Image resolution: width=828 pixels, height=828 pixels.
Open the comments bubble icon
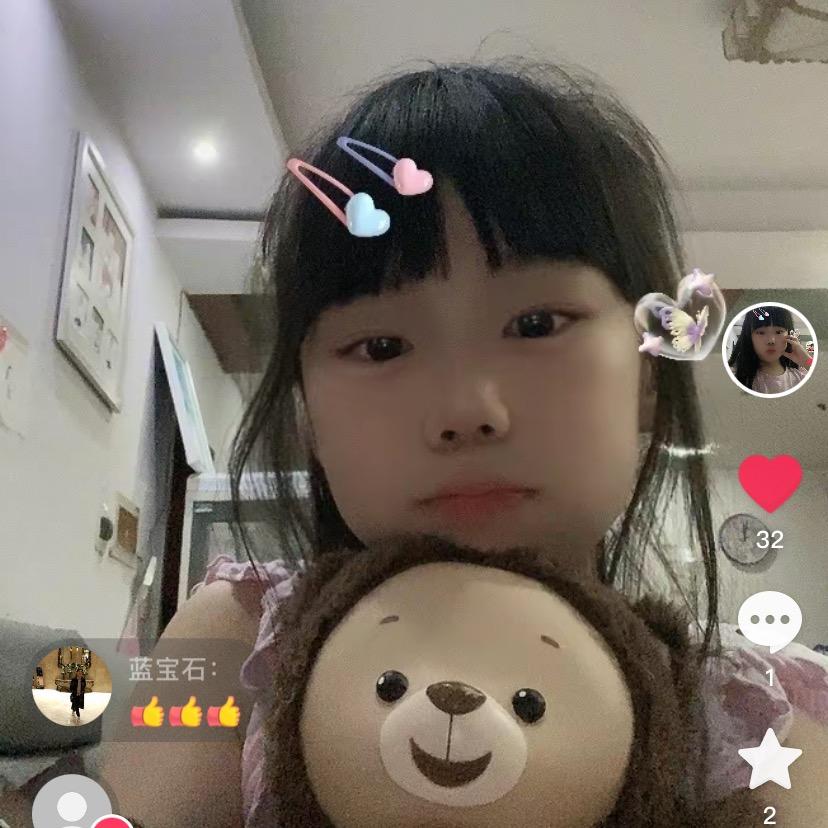pos(769,621)
